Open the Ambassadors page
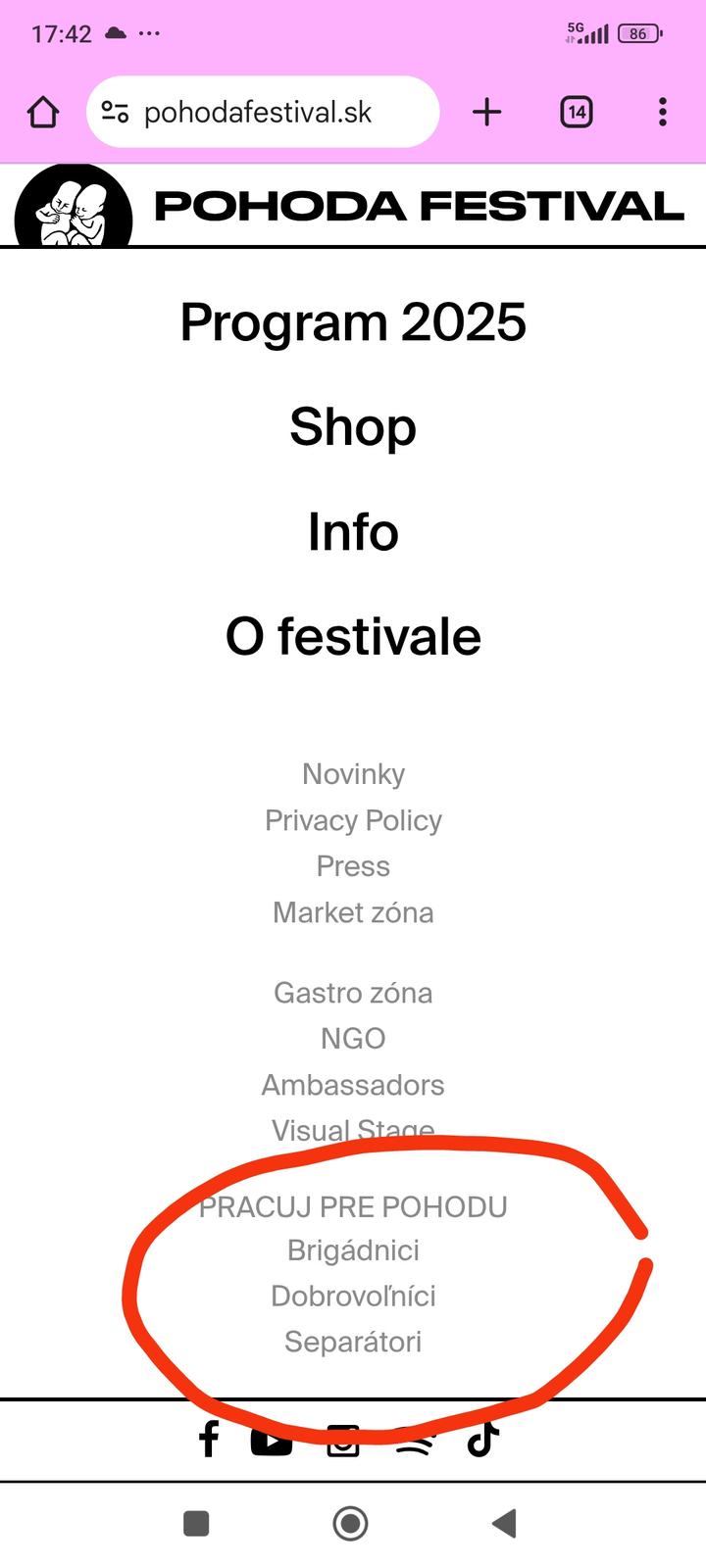This screenshot has height=1568, width=706. (353, 1085)
